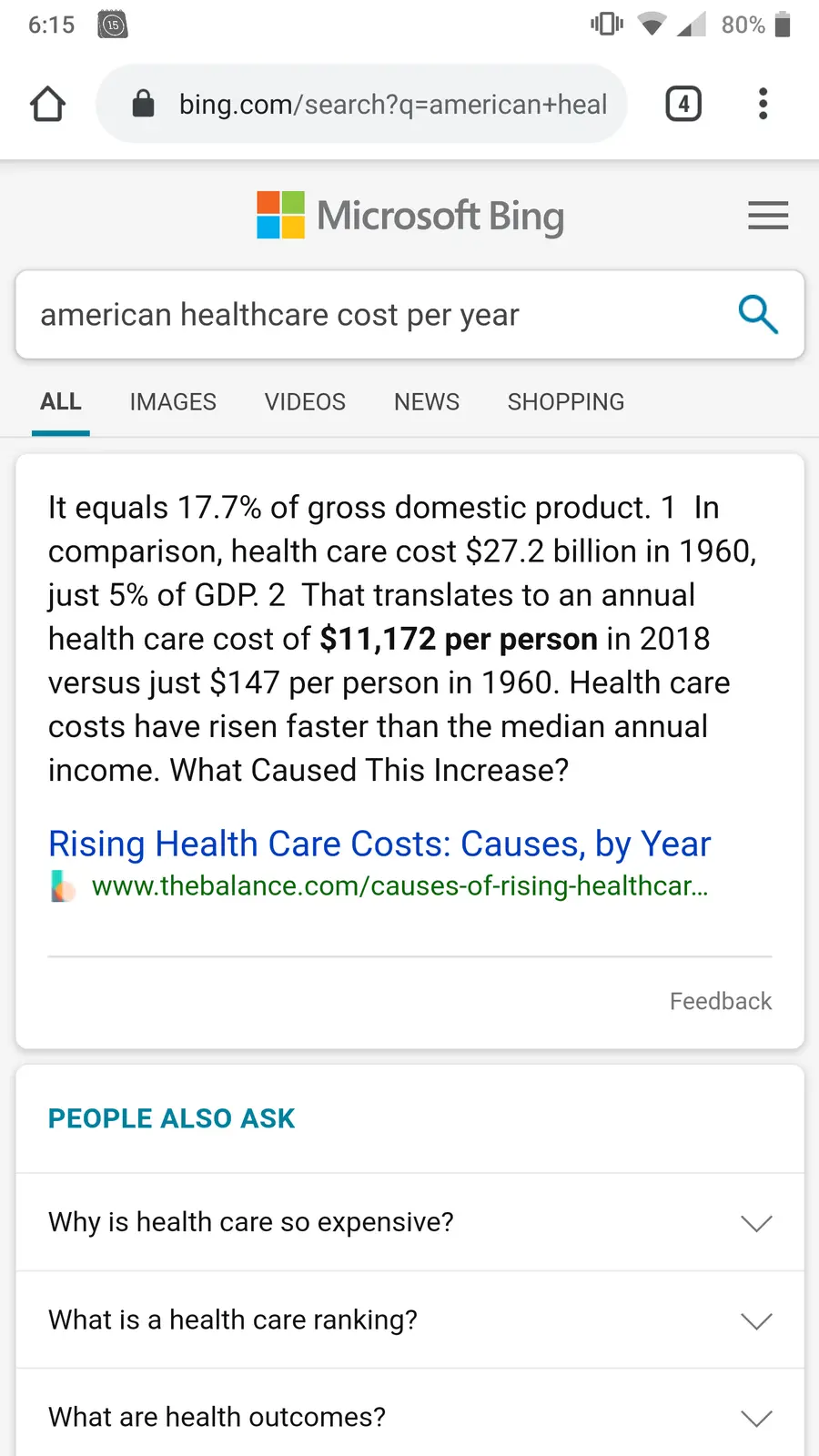Tap the browser address bar
The image size is (819, 1456).
coord(391,104)
